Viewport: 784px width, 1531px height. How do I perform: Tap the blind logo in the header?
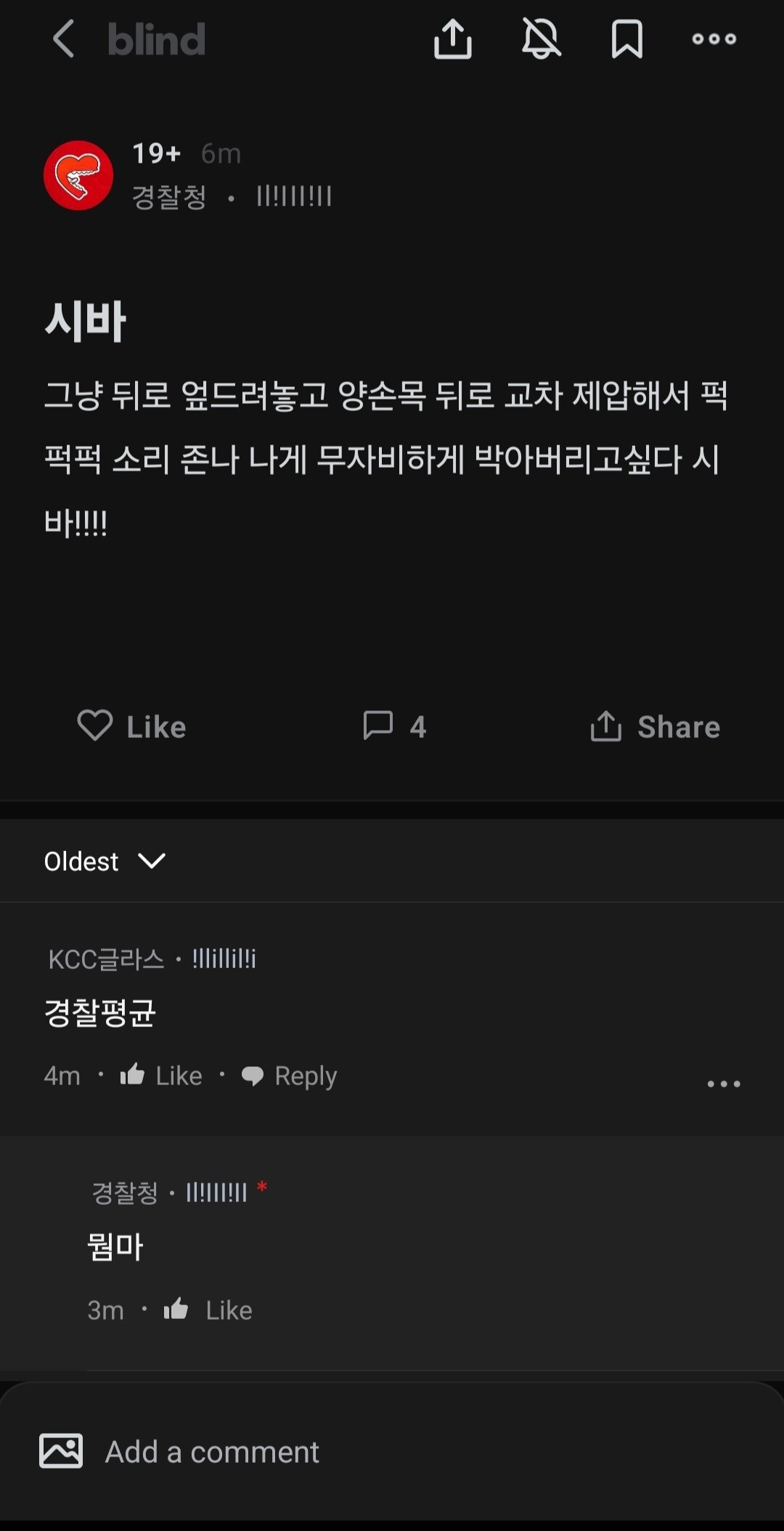157,40
